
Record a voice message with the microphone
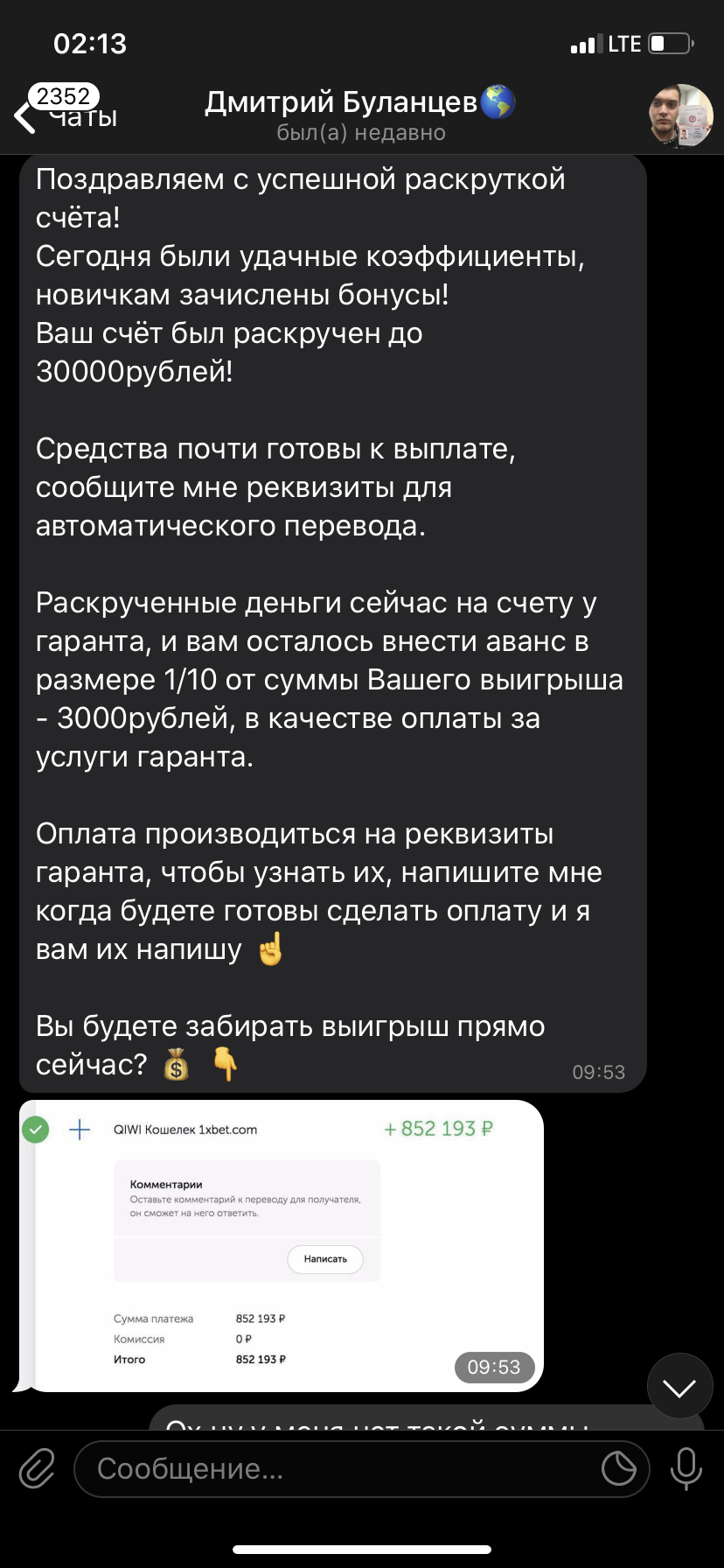tap(686, 1468)
